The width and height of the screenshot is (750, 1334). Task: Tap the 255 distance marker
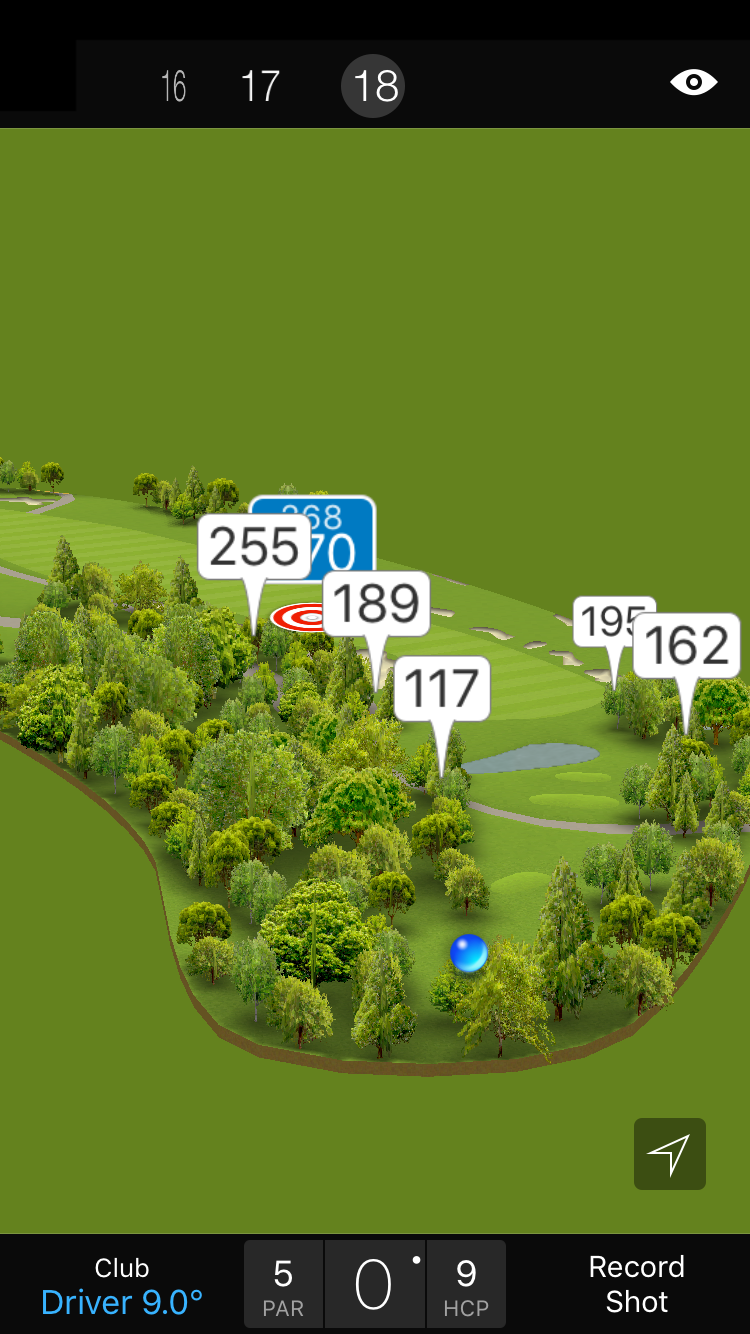254,548
